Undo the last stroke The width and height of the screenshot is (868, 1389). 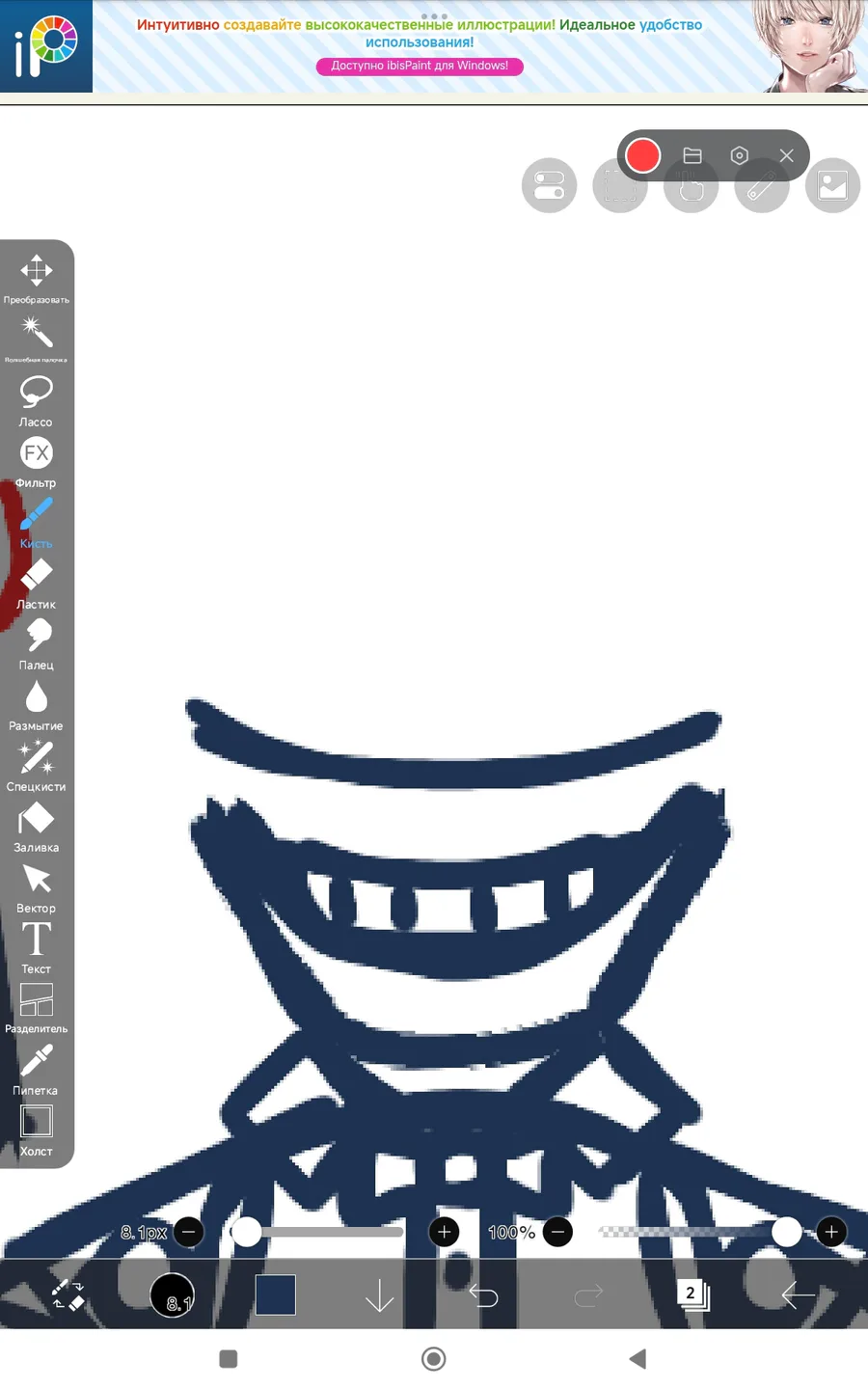click(483, 1295)
